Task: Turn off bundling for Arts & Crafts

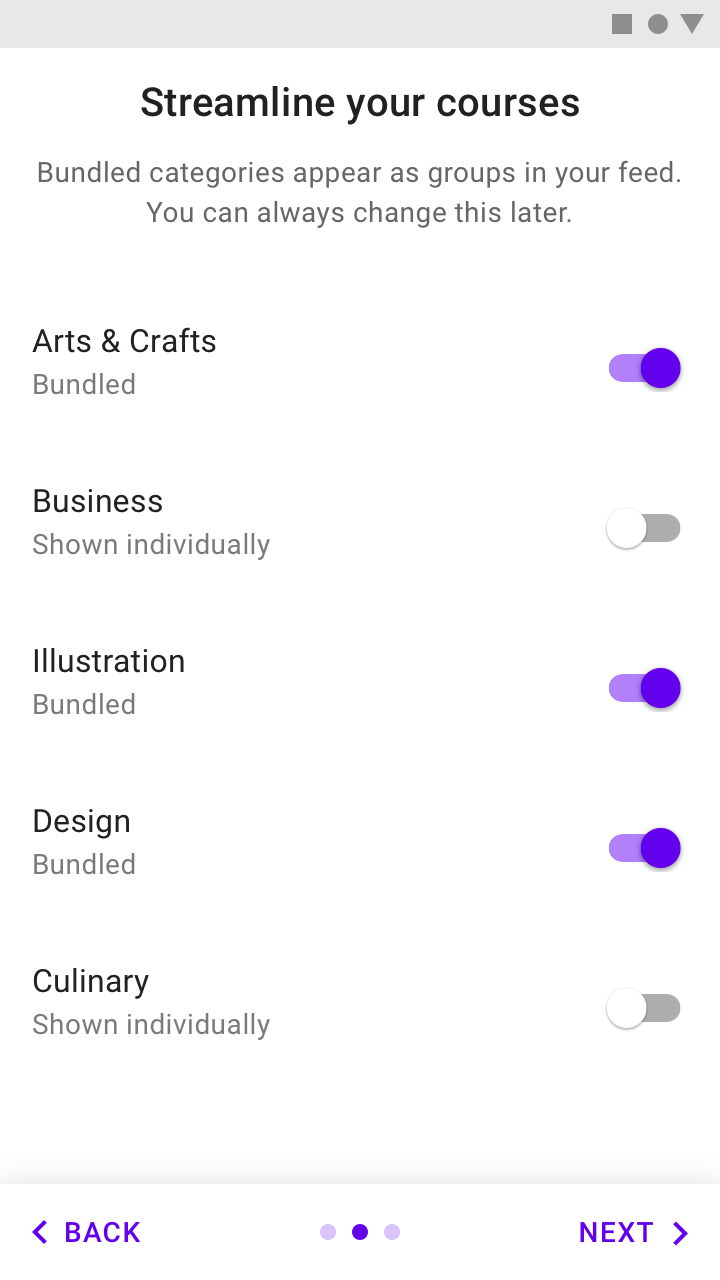Action: [x=644, y=368]
